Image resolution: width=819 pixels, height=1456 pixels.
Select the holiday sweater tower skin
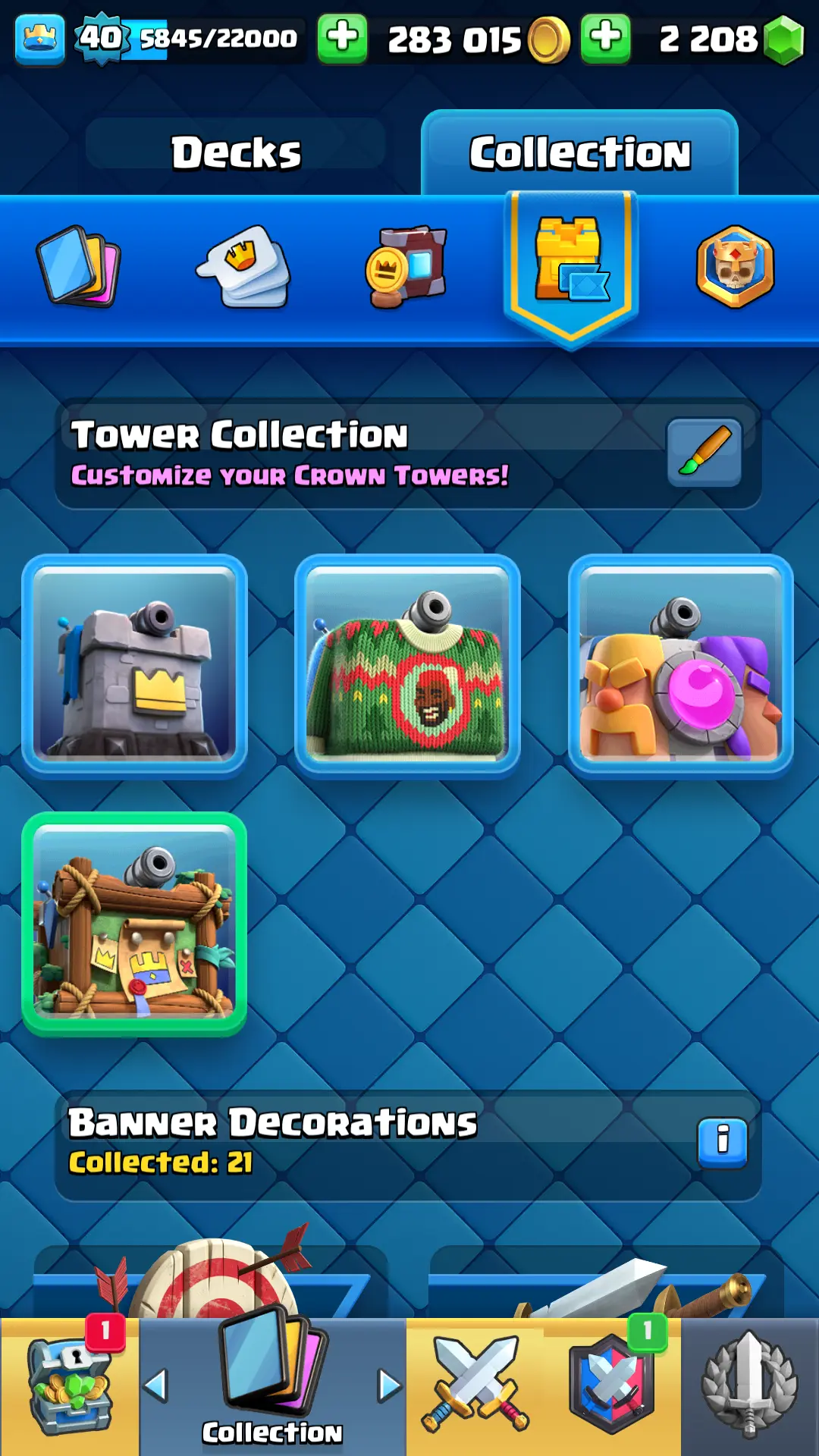[407, 664]
